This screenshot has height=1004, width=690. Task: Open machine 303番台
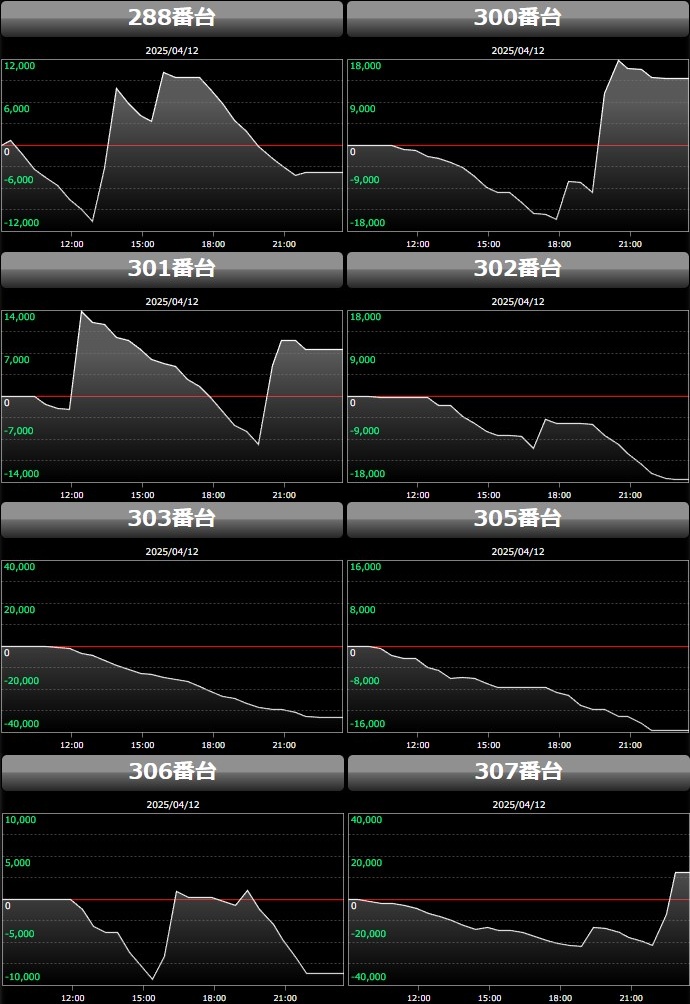tap(172, 519)
